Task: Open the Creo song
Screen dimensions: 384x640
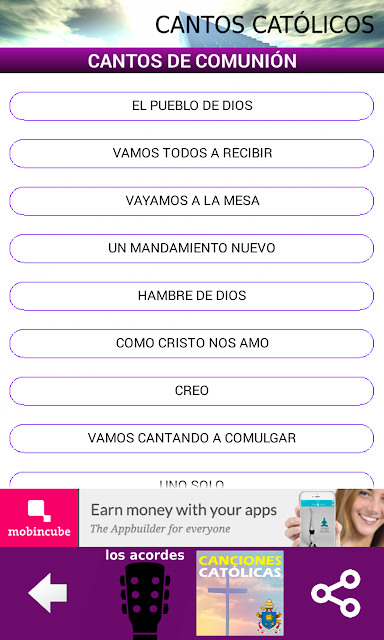Action: [x=191, y=391]
